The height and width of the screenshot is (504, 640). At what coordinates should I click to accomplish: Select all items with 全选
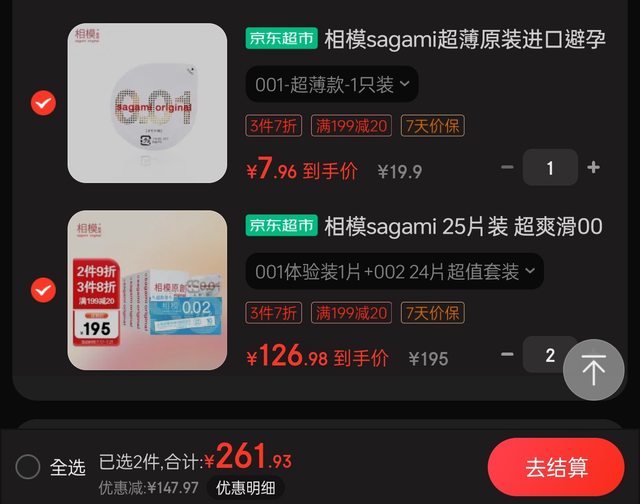click(x=29, y=467)
